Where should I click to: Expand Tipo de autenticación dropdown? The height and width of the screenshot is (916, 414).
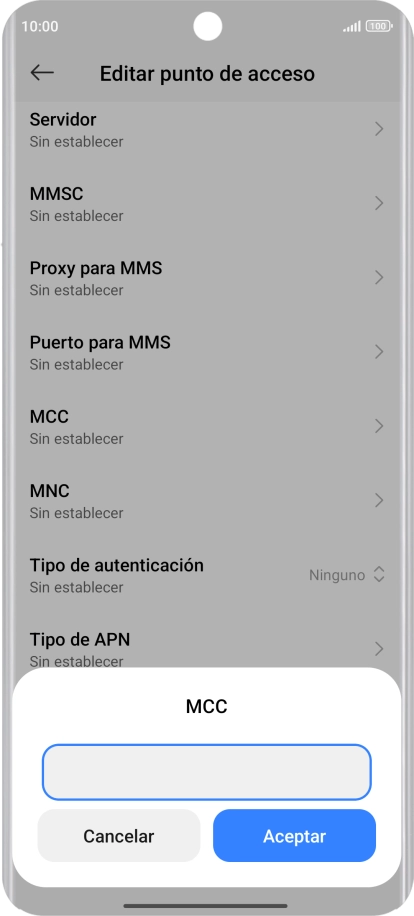tap(207, 575)
